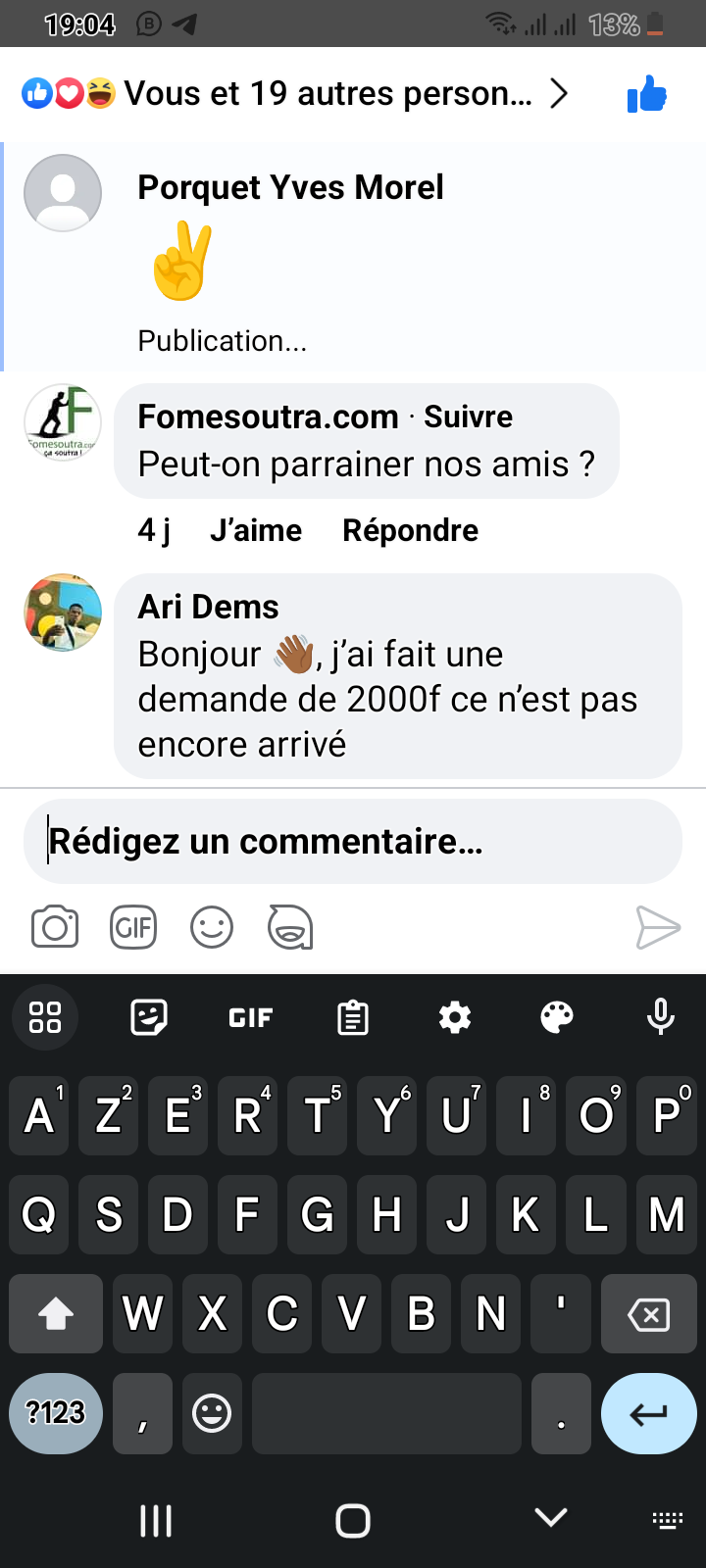Viewport: 706px width, 1568px height.
Task: Attach a photo with the camera icon
Action: pos(55,927)
